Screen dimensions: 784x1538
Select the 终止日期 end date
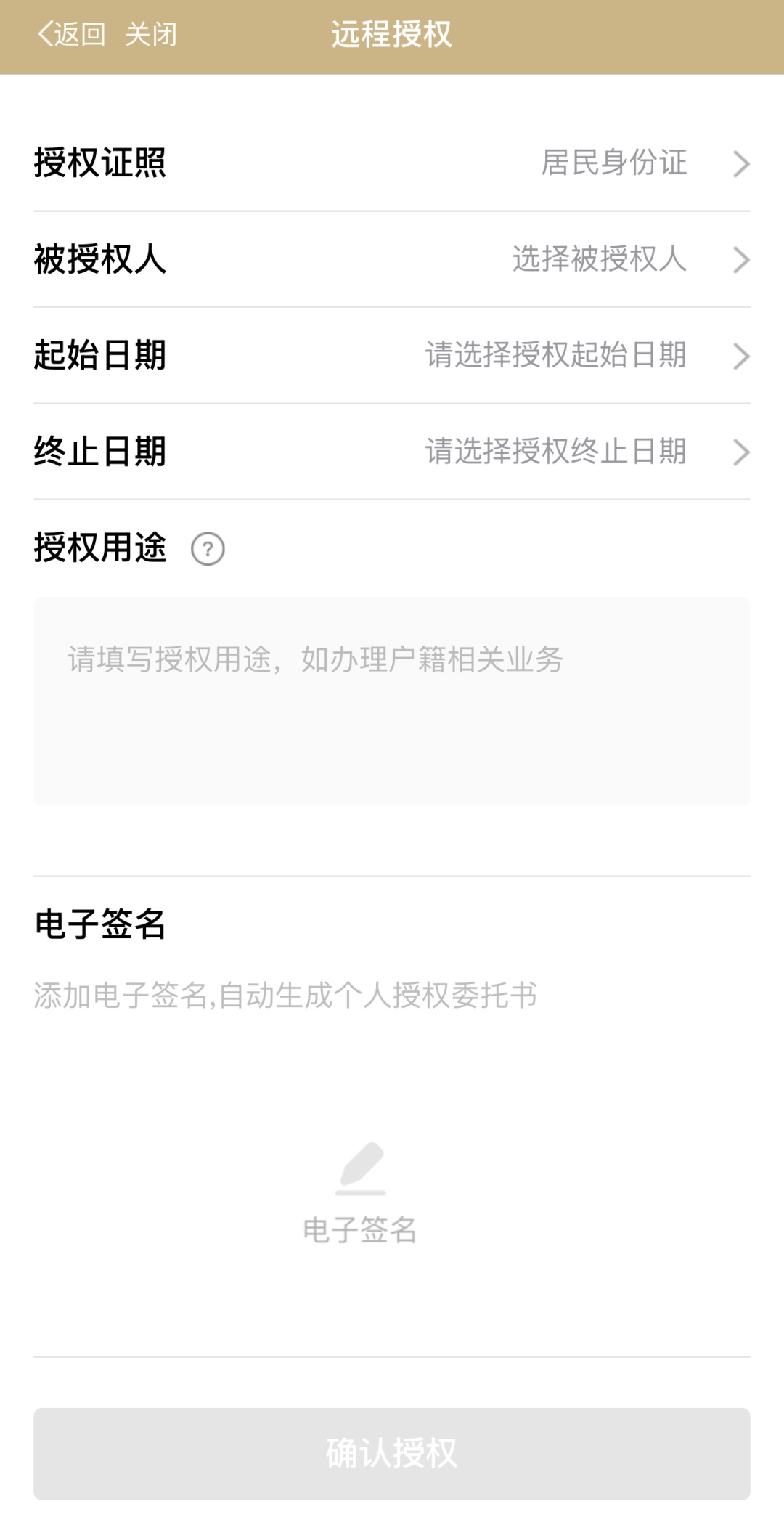point(392,452)
